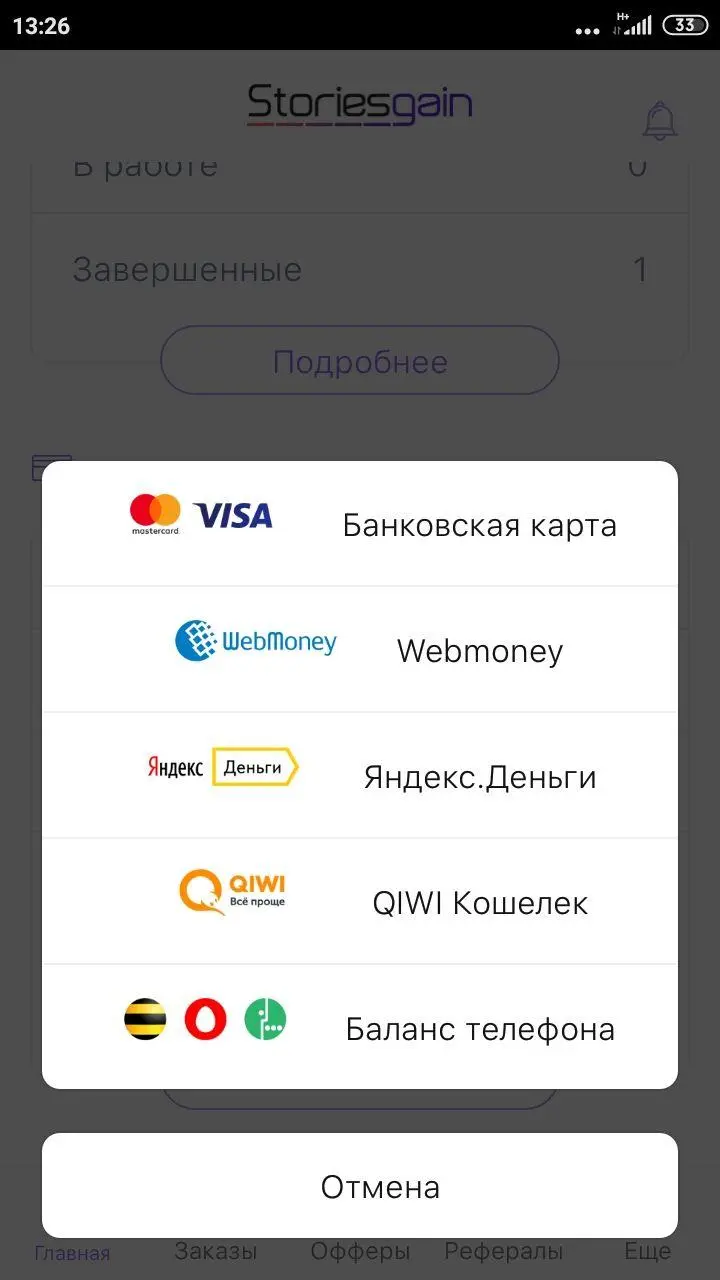Viewport: 720px width, 1280px height.
Task: Select QIWI Кошелек payment
Action: [x=360, y=902]
